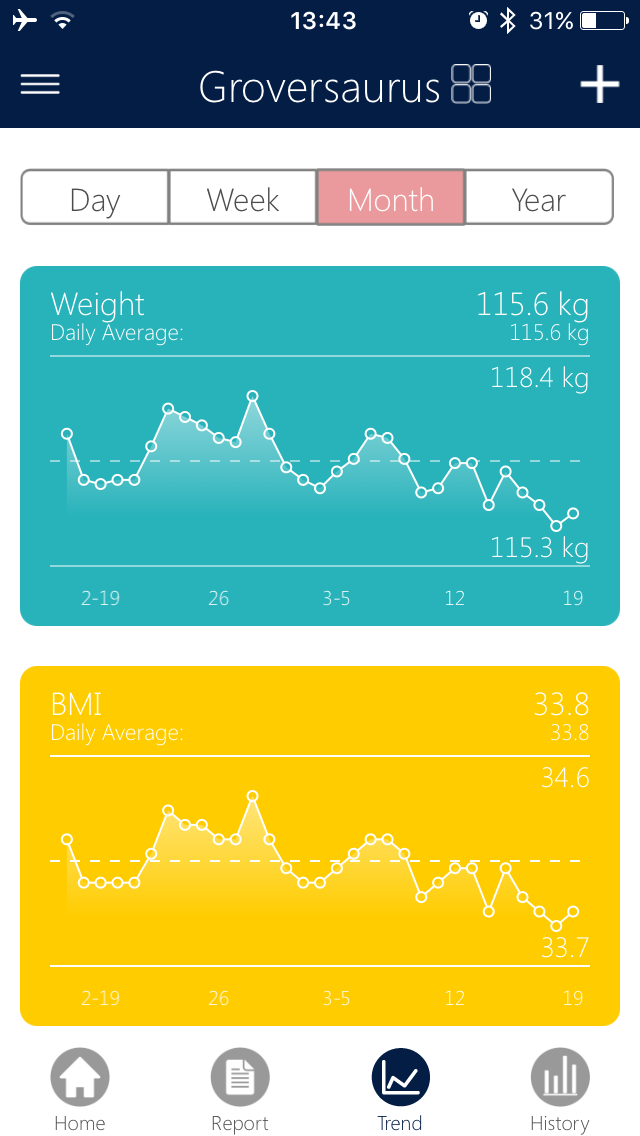Open the Groversaurus profile grid switcher
This screenshot has width=640, height=1136.
471,85
